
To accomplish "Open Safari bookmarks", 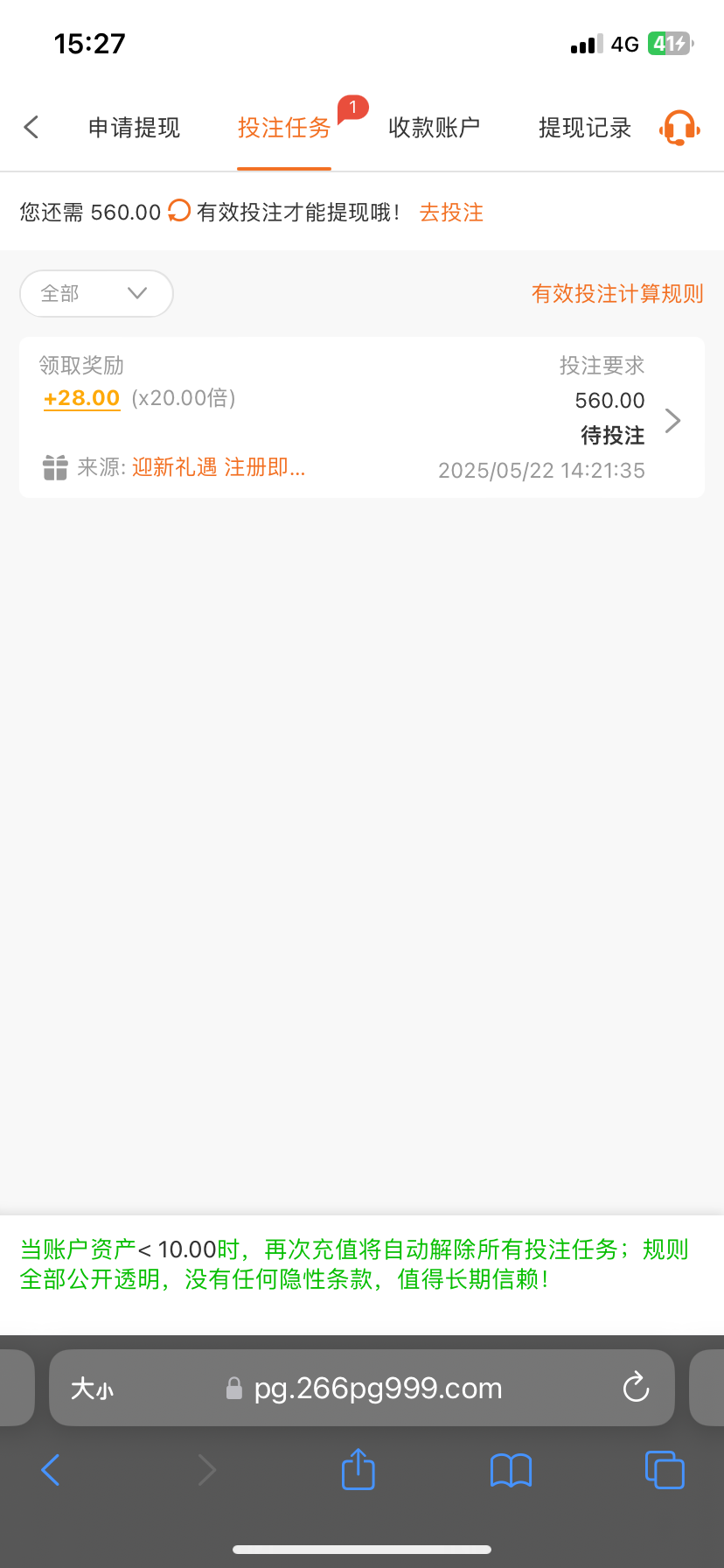I will tap(511, 1470).
